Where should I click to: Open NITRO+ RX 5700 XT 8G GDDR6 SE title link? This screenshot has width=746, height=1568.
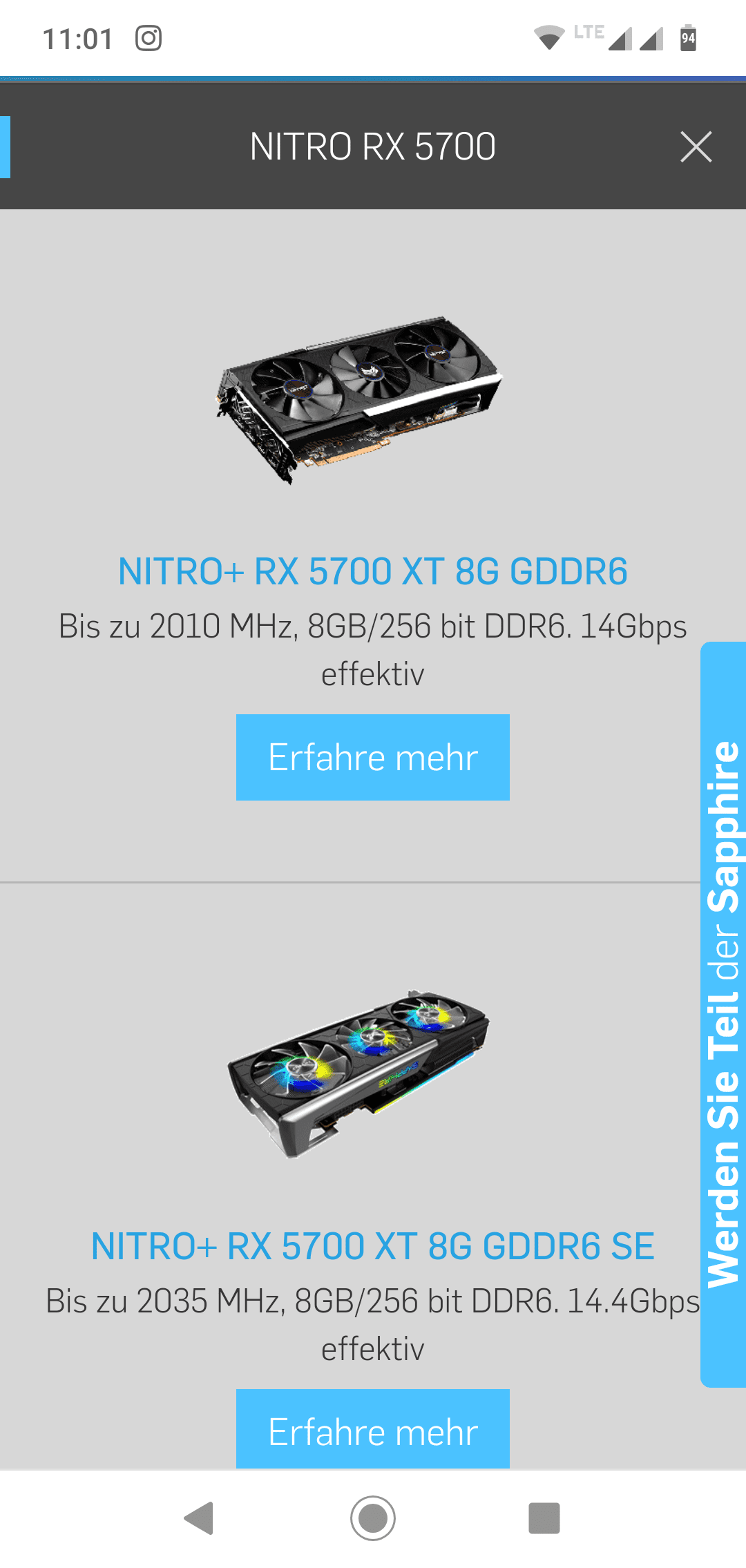373,1246
